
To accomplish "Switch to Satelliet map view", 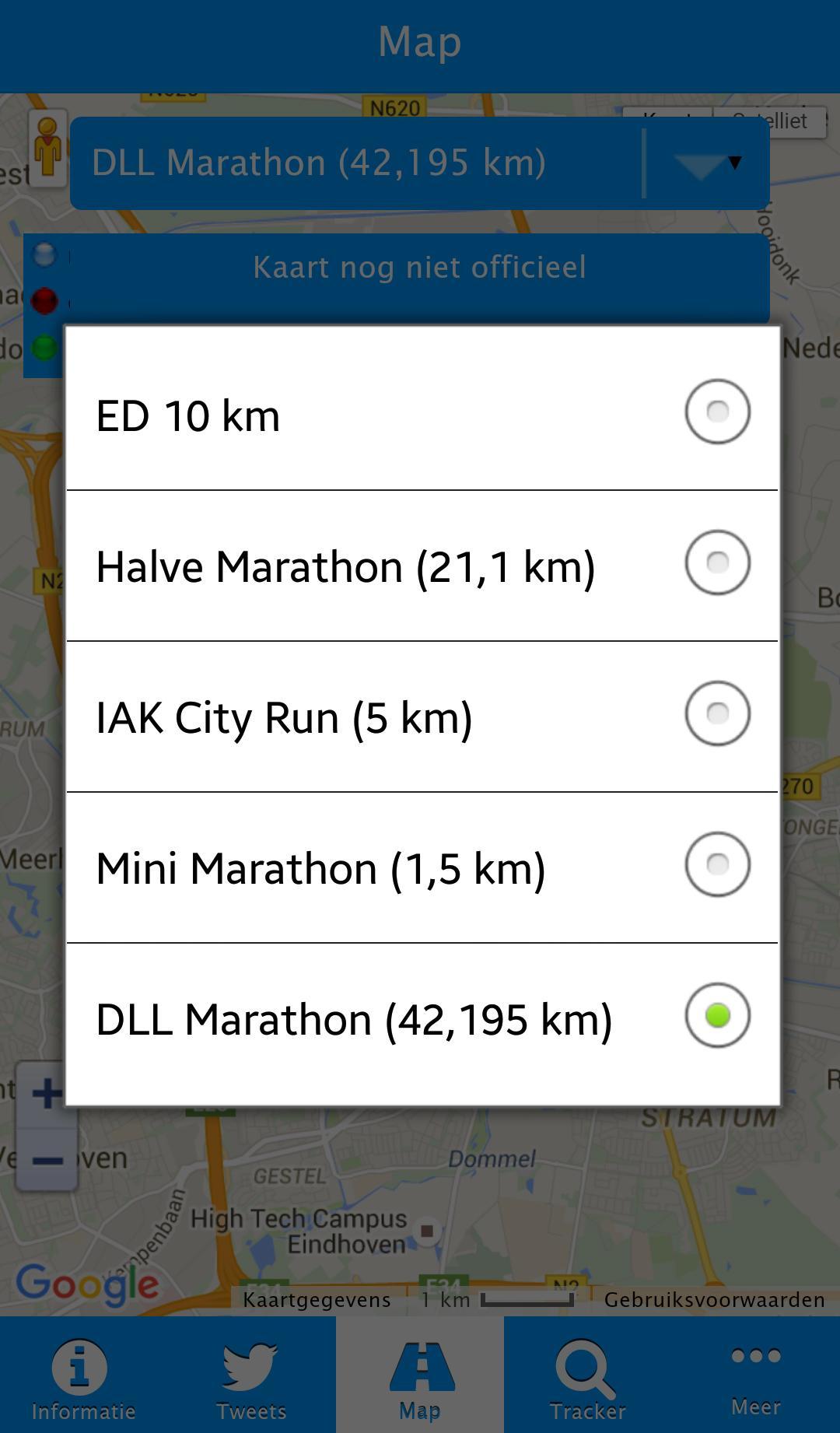I will coord(770,121).
